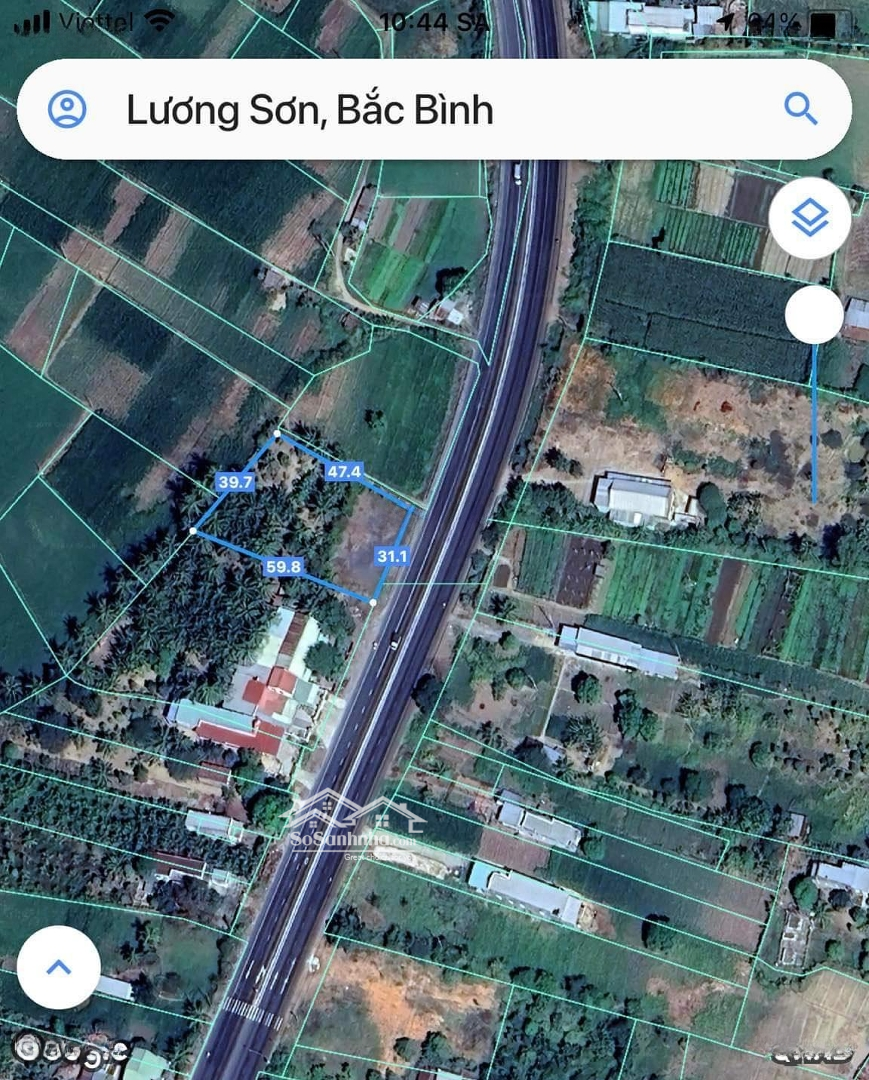This screenshot has width=869, height=1080.
Task: Select the 47.4 distance label
Action: coord(342,471)
